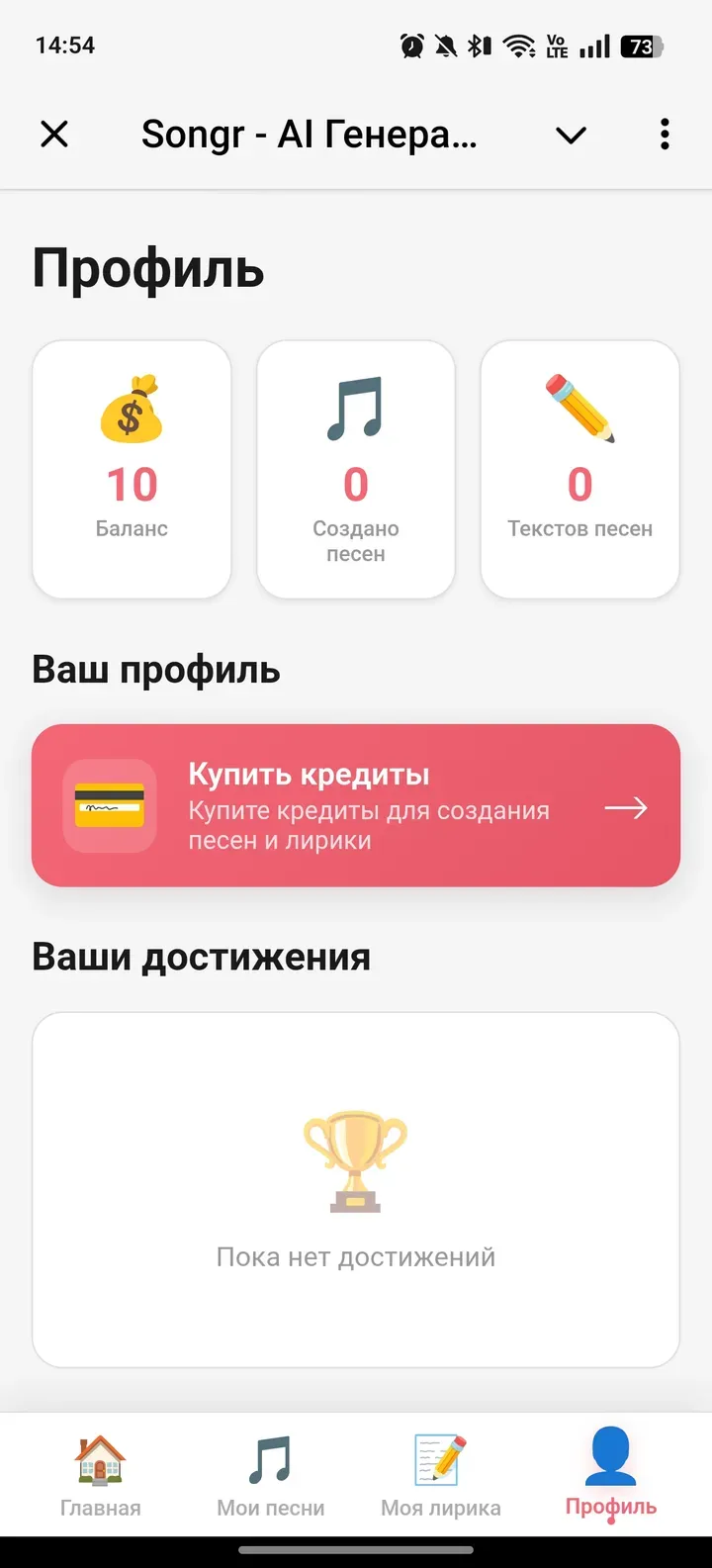Go to the Мои песни tab

pos(271,1476)
